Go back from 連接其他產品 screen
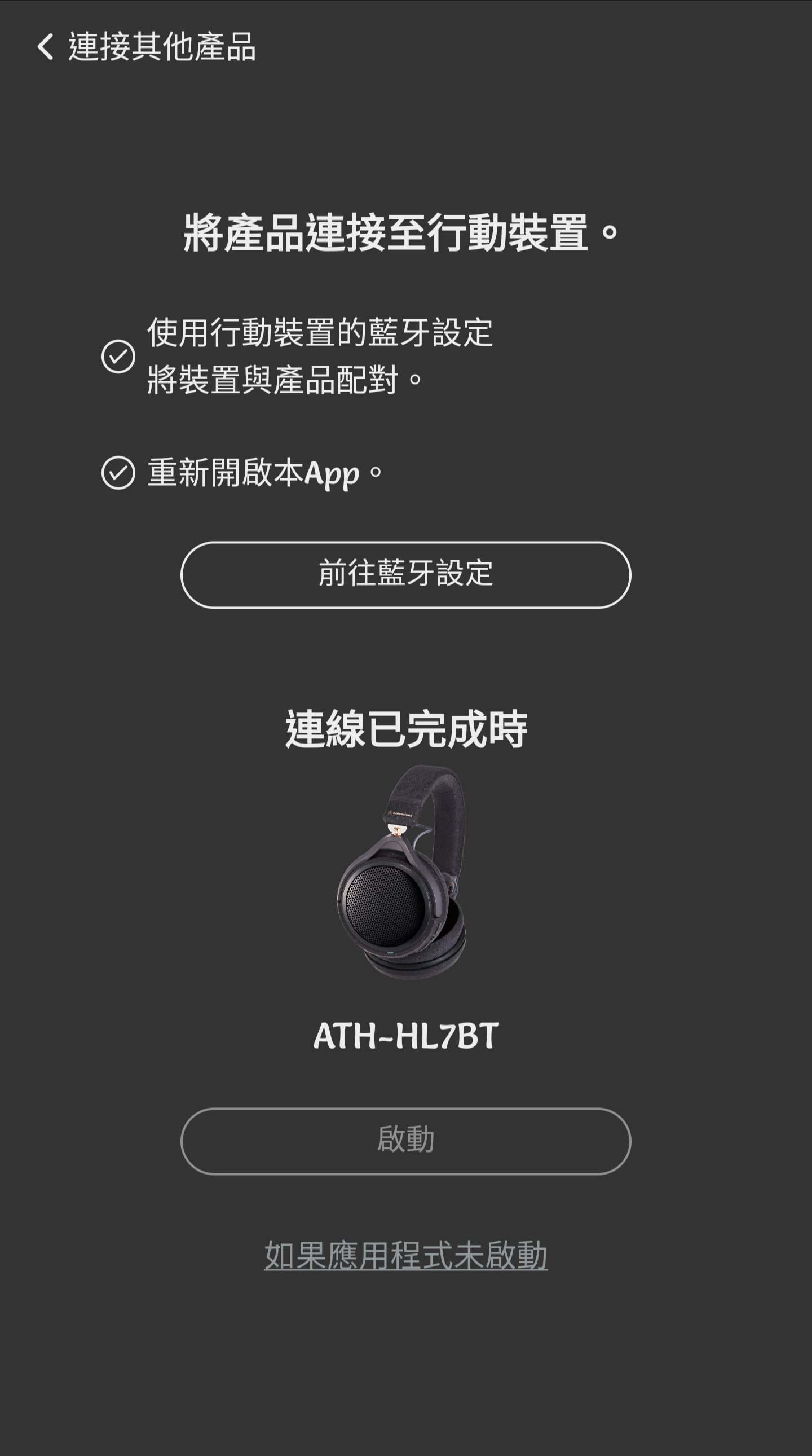The image size is (812, 1456). [x=45, y=46]
